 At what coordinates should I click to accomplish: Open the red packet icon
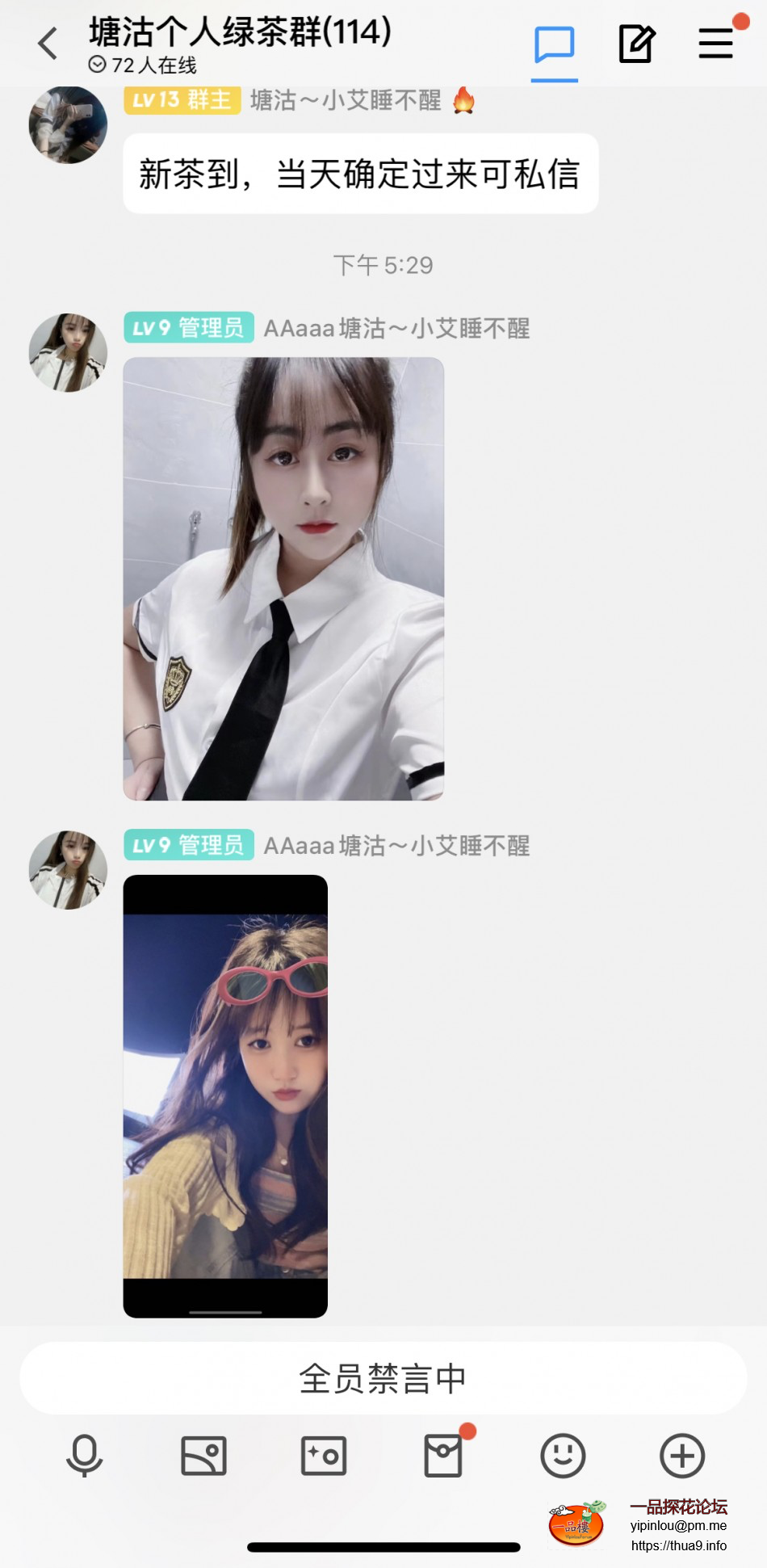point(443,1456)
